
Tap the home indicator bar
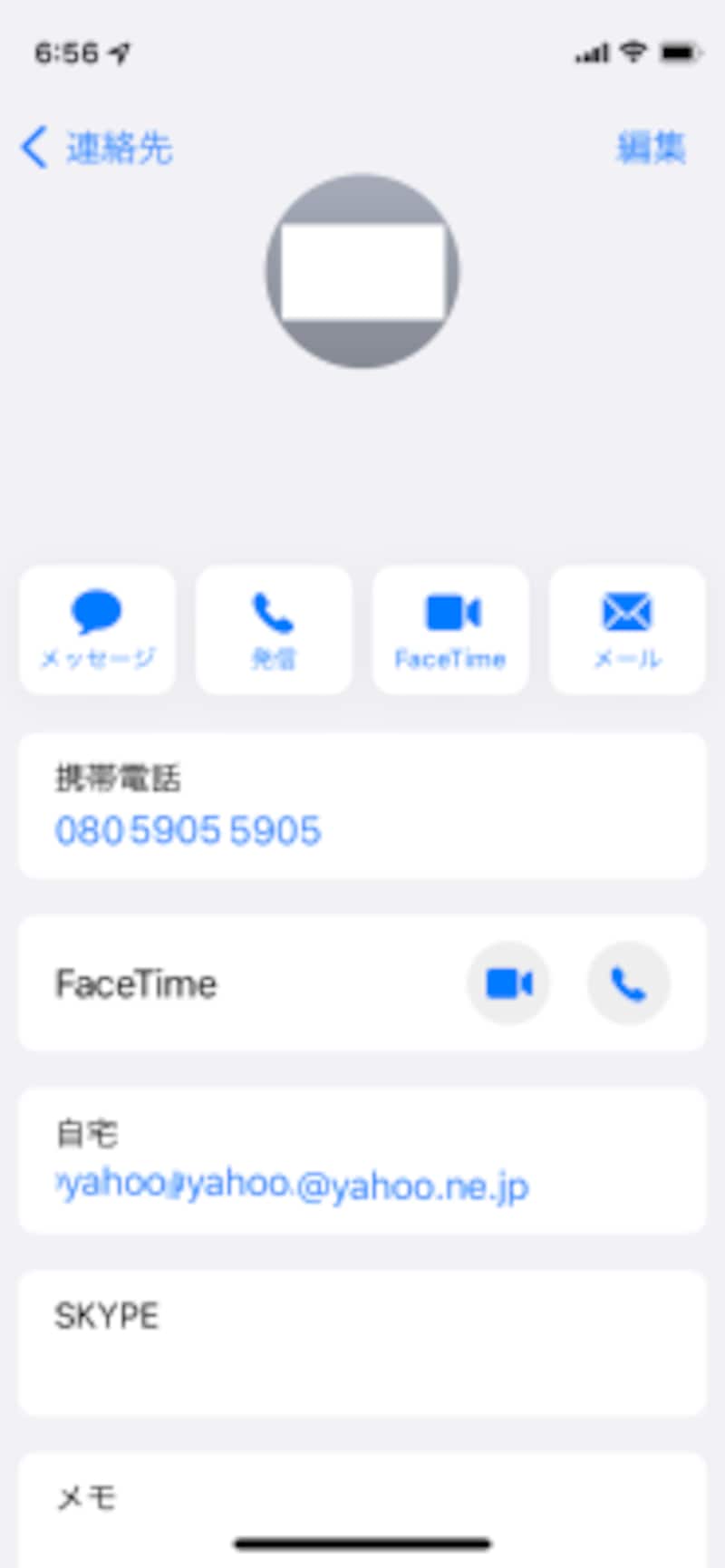(362, 1543)
